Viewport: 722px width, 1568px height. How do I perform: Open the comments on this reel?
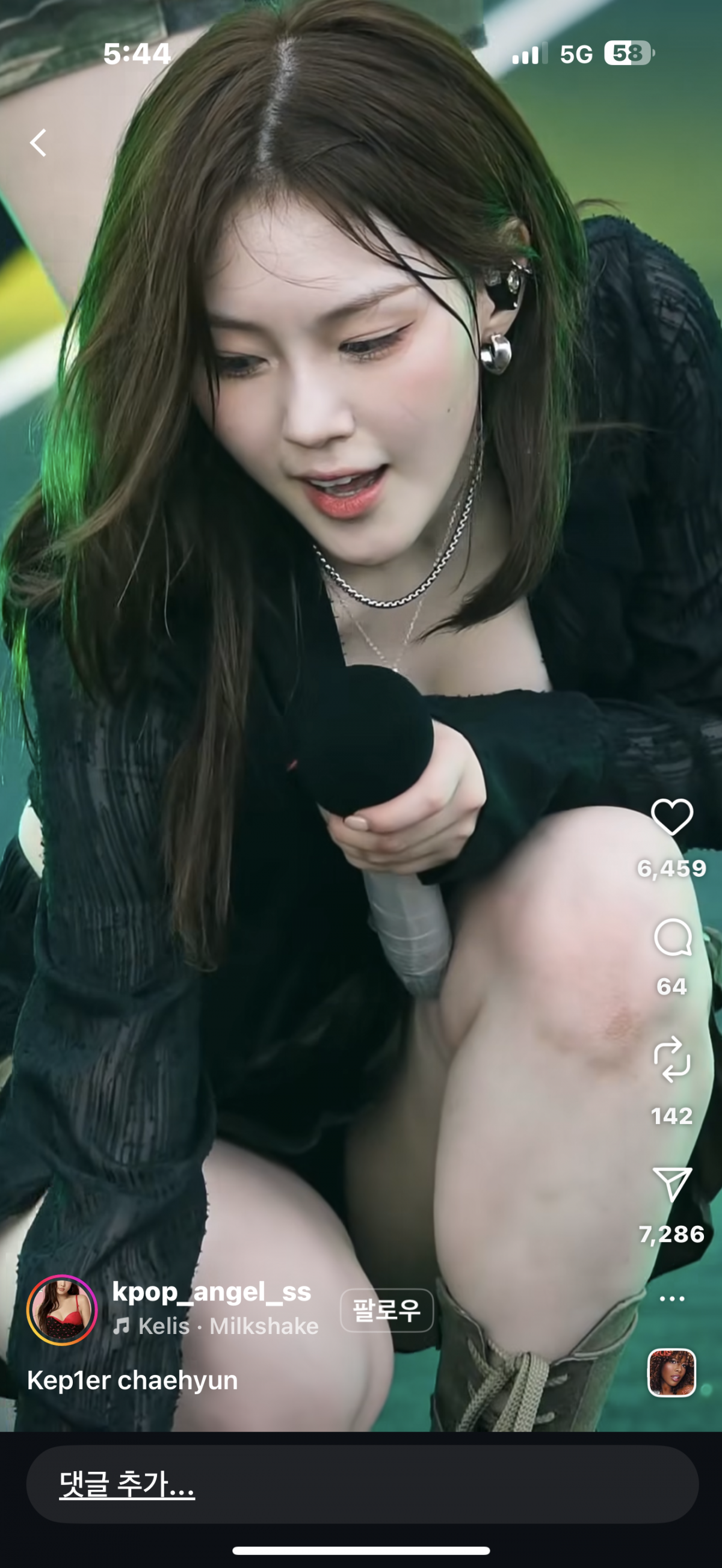[671, 938]
